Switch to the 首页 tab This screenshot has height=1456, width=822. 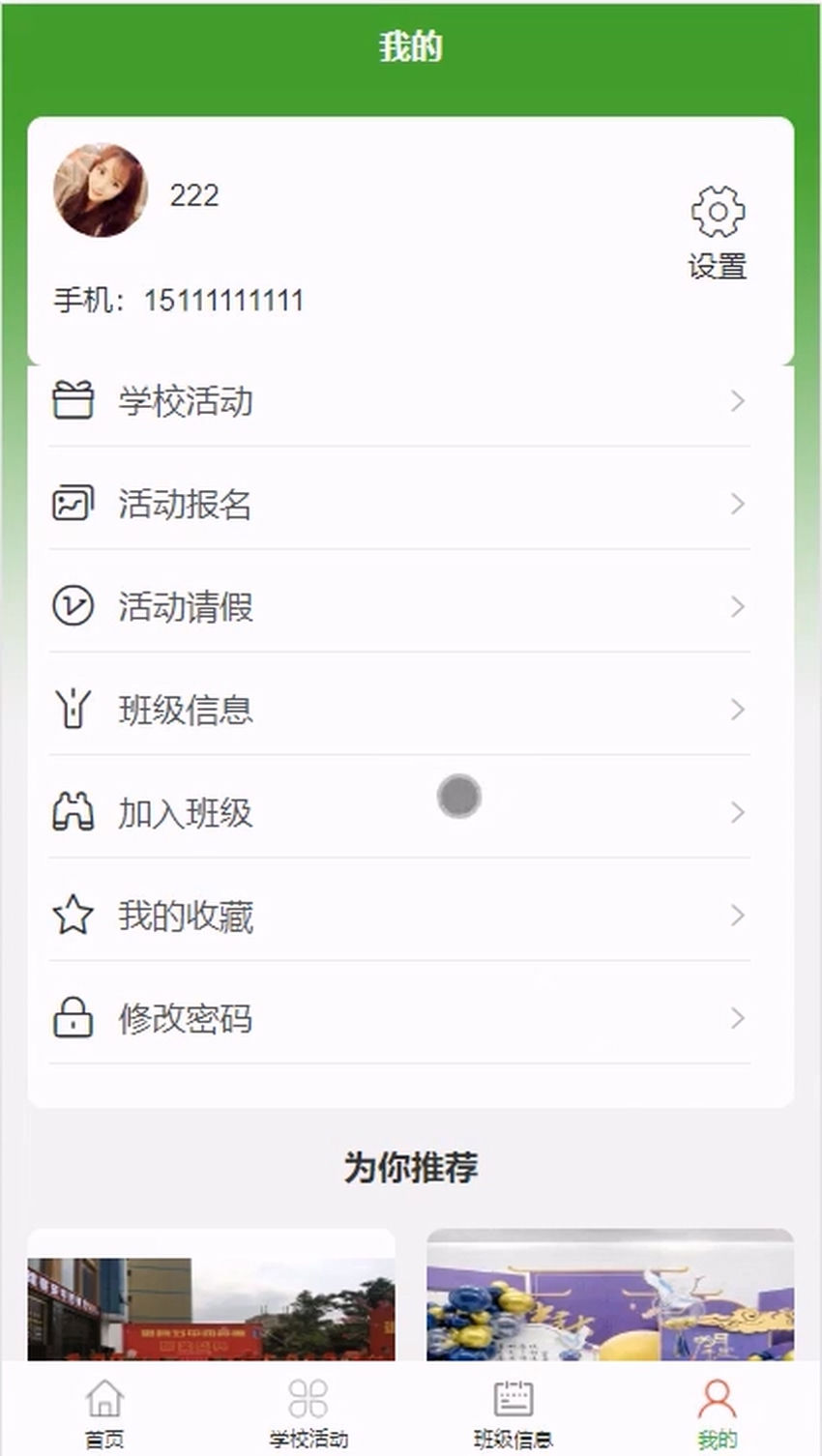click(x=104, y=1412)
